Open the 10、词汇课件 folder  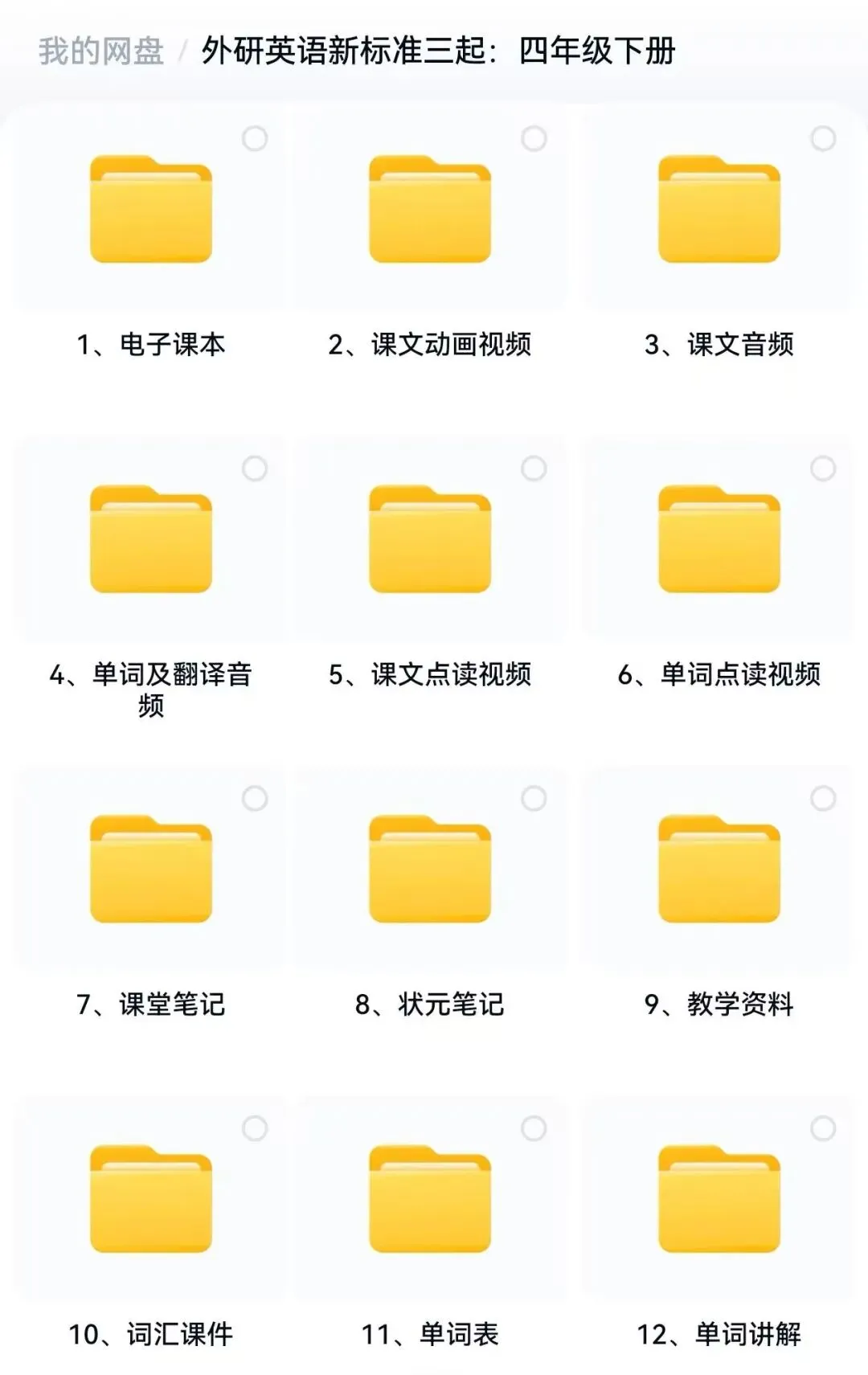(150, 1200)
